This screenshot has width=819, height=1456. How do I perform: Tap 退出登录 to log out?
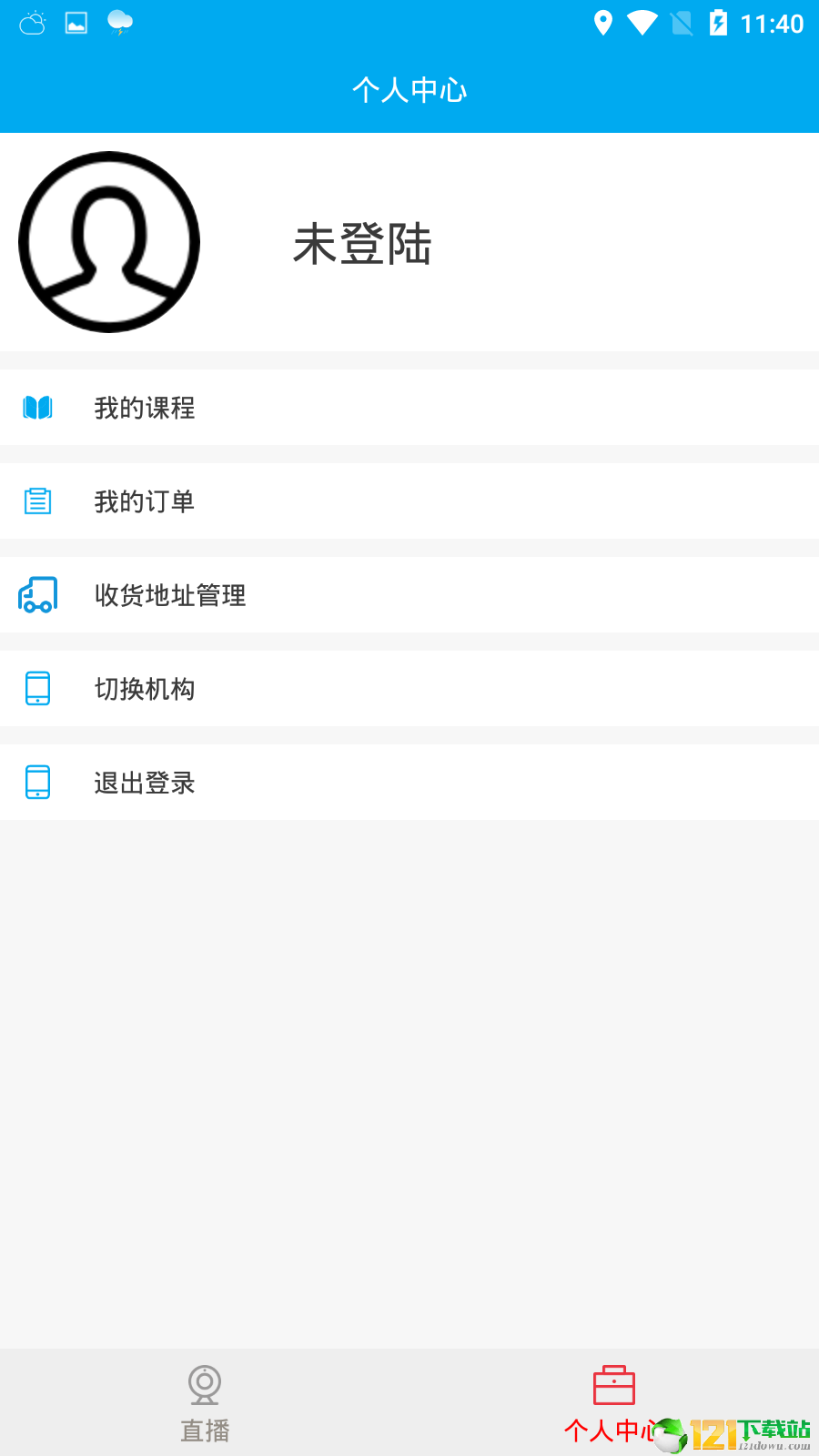click(409, 783)
